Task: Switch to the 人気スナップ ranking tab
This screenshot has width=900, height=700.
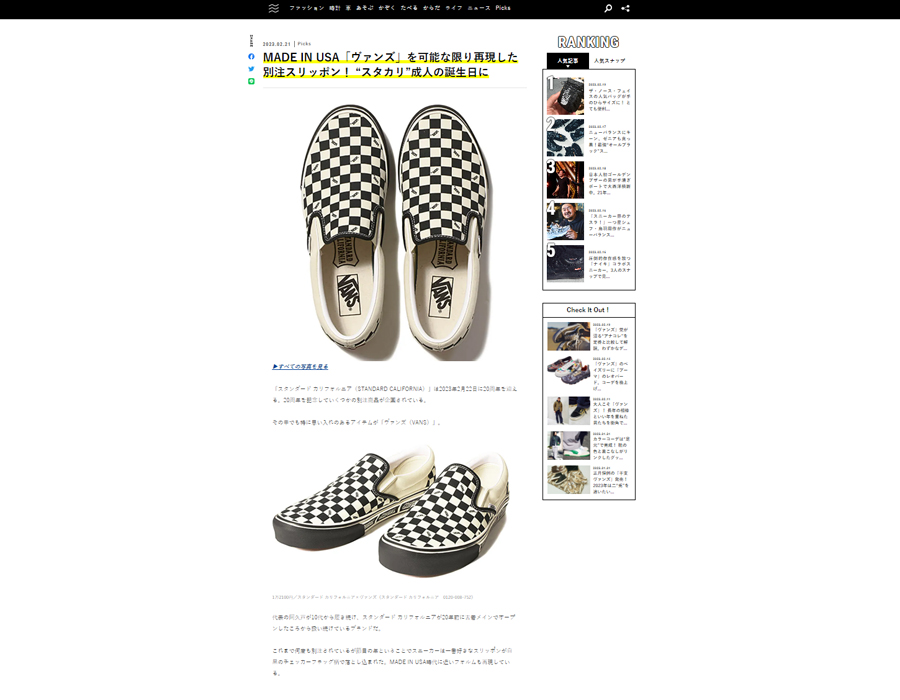Action: [612, 61]
